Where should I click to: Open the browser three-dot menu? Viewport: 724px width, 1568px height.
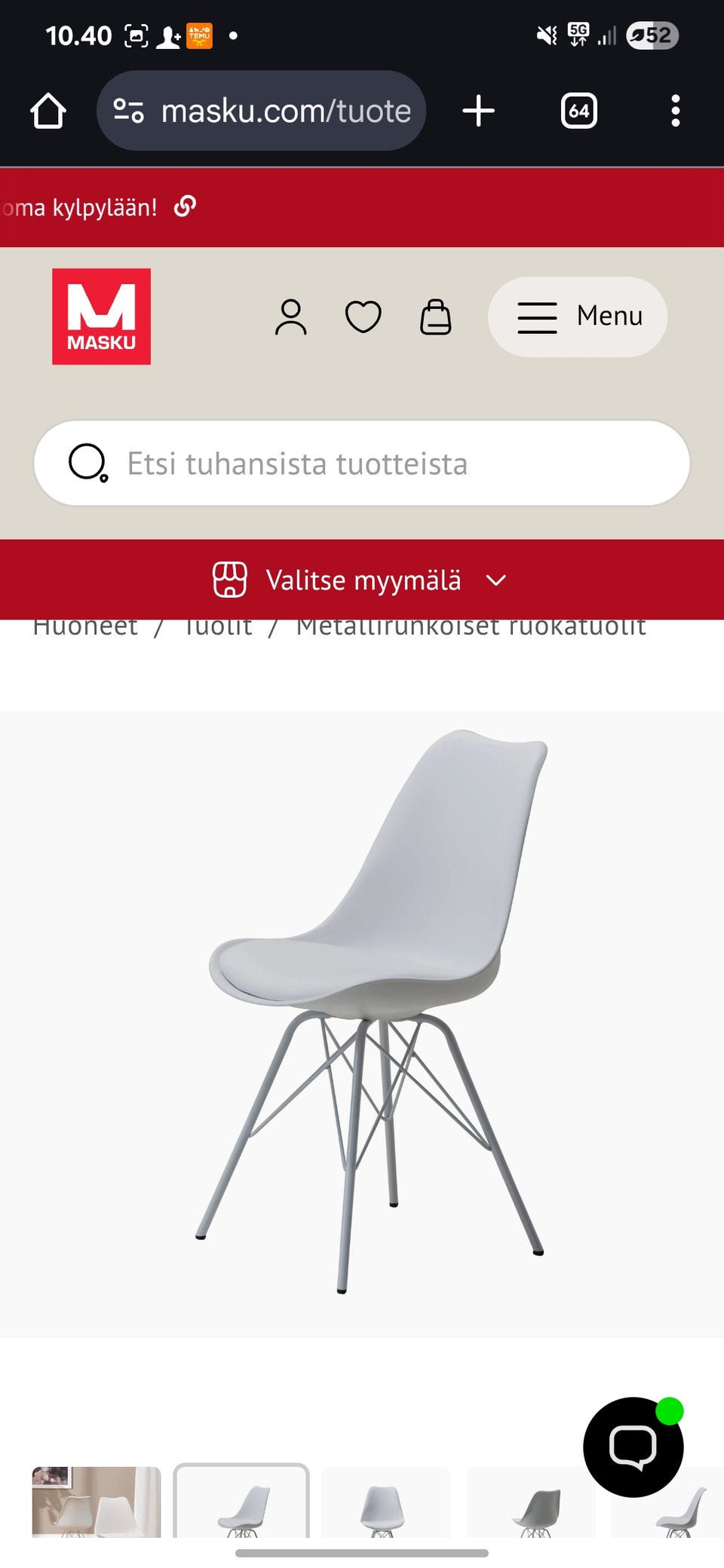[x=675, y=110]
